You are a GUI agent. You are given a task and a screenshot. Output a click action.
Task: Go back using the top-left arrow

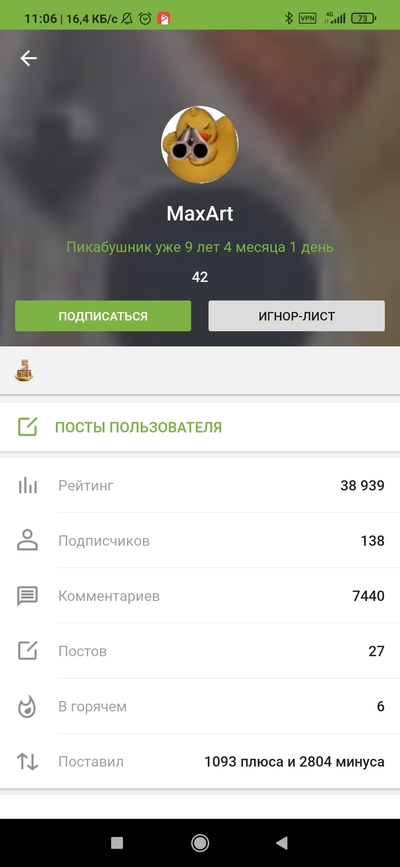(28, 58)
